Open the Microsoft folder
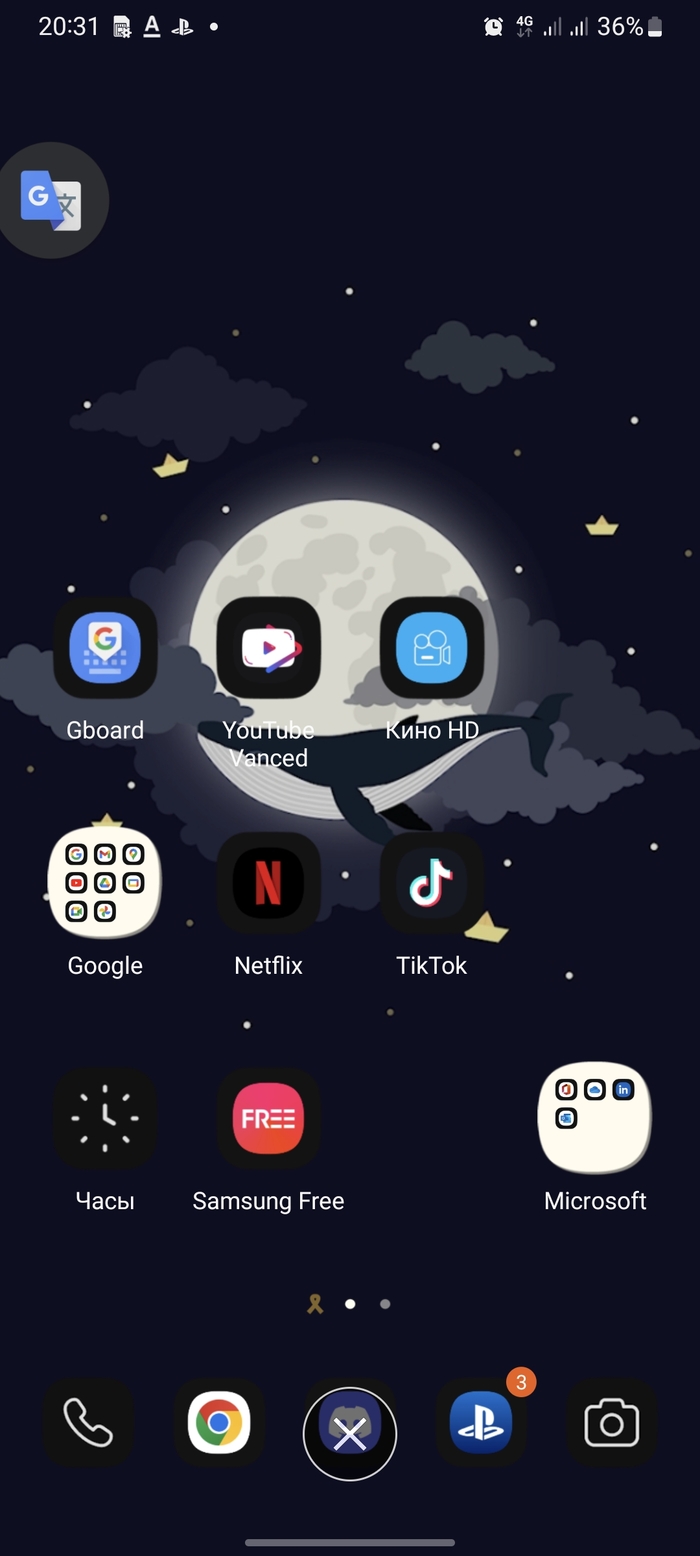 coord(595,1118)
